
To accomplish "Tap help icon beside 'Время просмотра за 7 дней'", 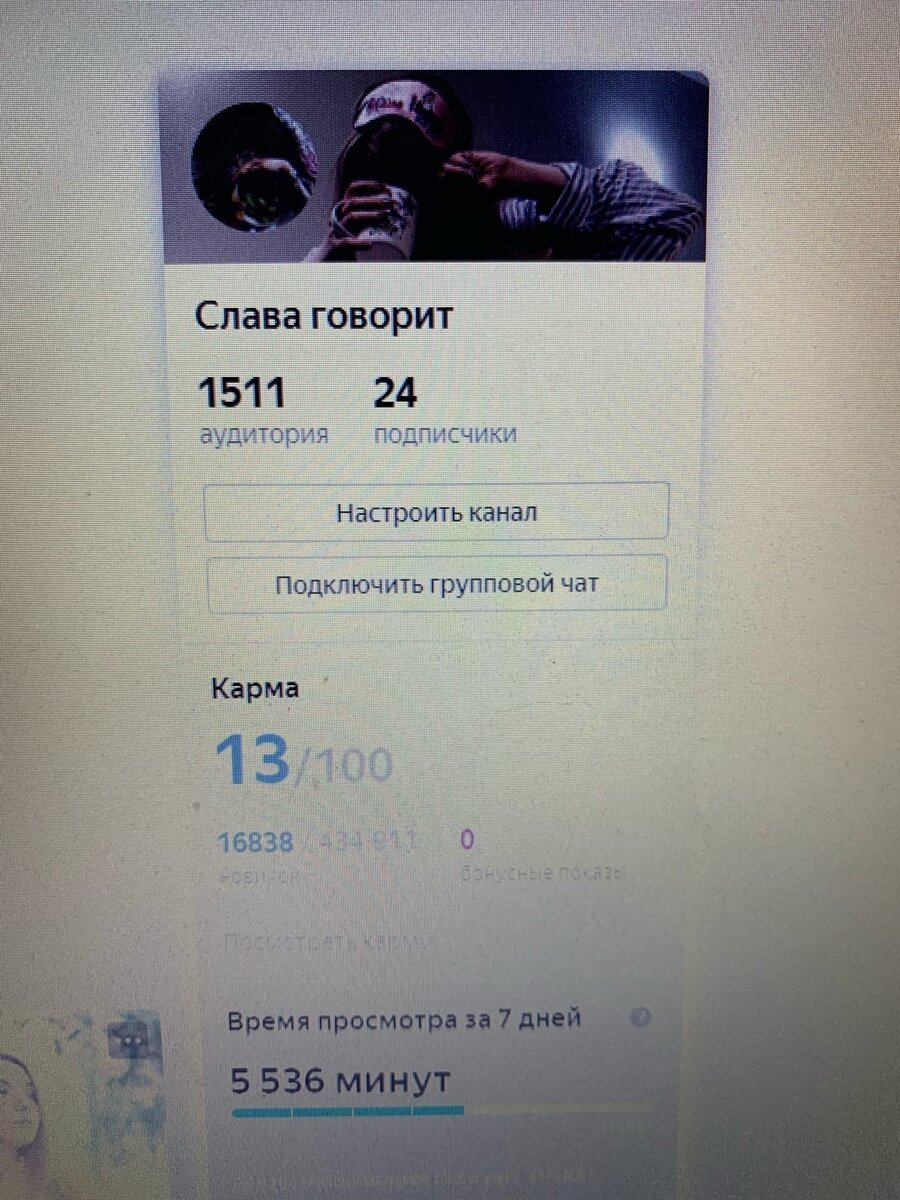I will click(x=642, y=1018).
